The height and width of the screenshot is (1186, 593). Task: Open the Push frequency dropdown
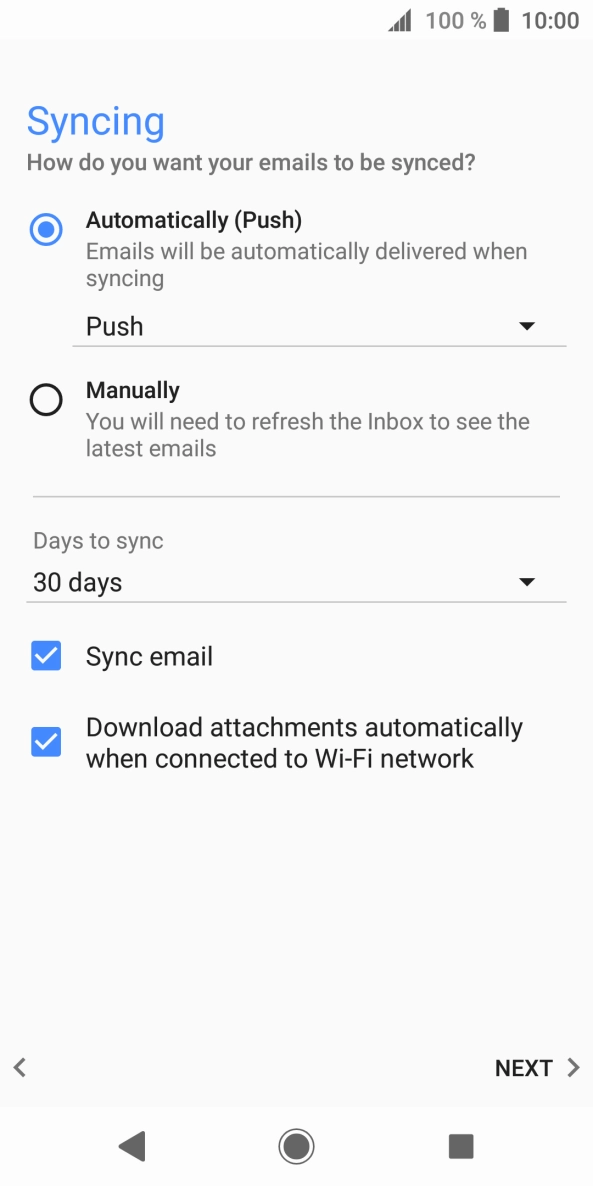(x=319, y=327)
